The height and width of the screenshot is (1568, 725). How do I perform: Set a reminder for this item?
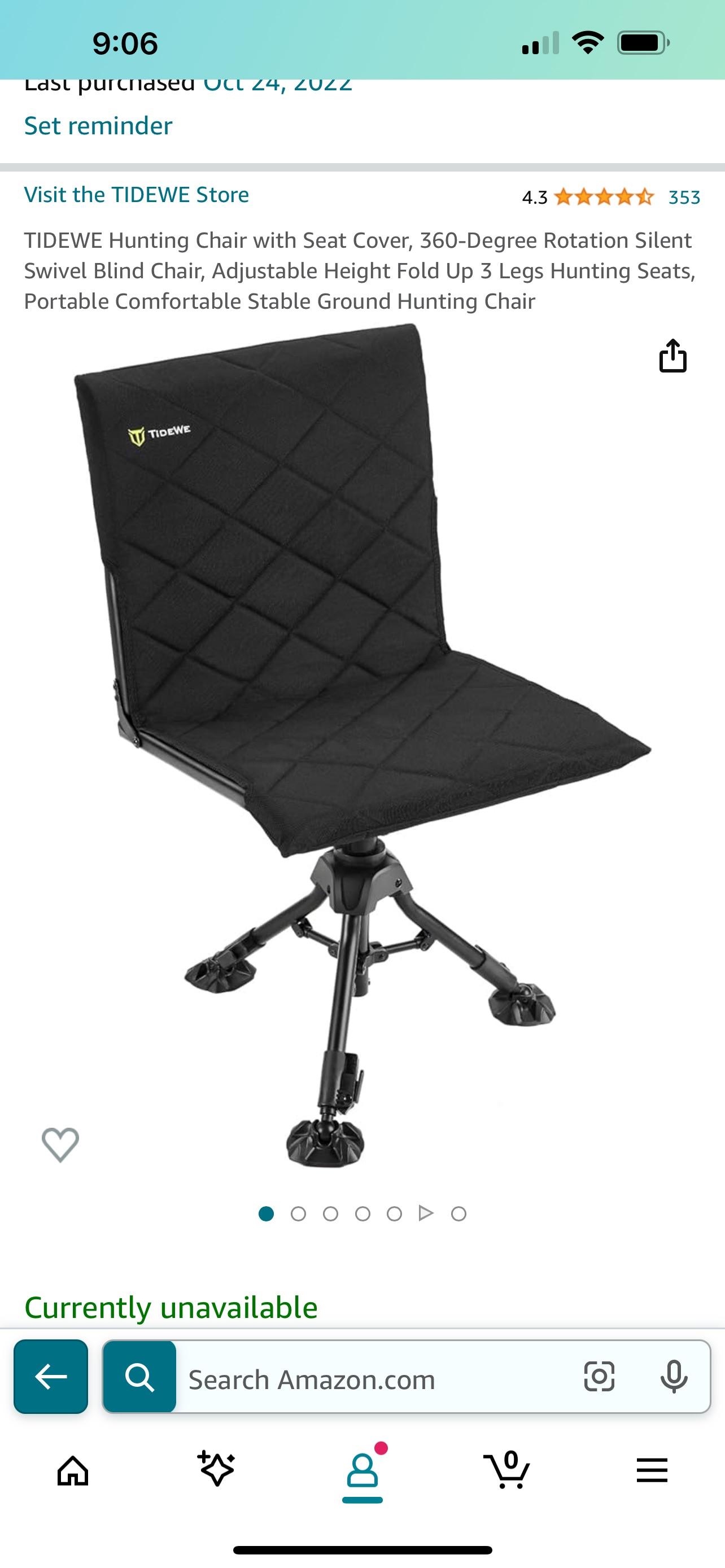(x=98, y=126)
